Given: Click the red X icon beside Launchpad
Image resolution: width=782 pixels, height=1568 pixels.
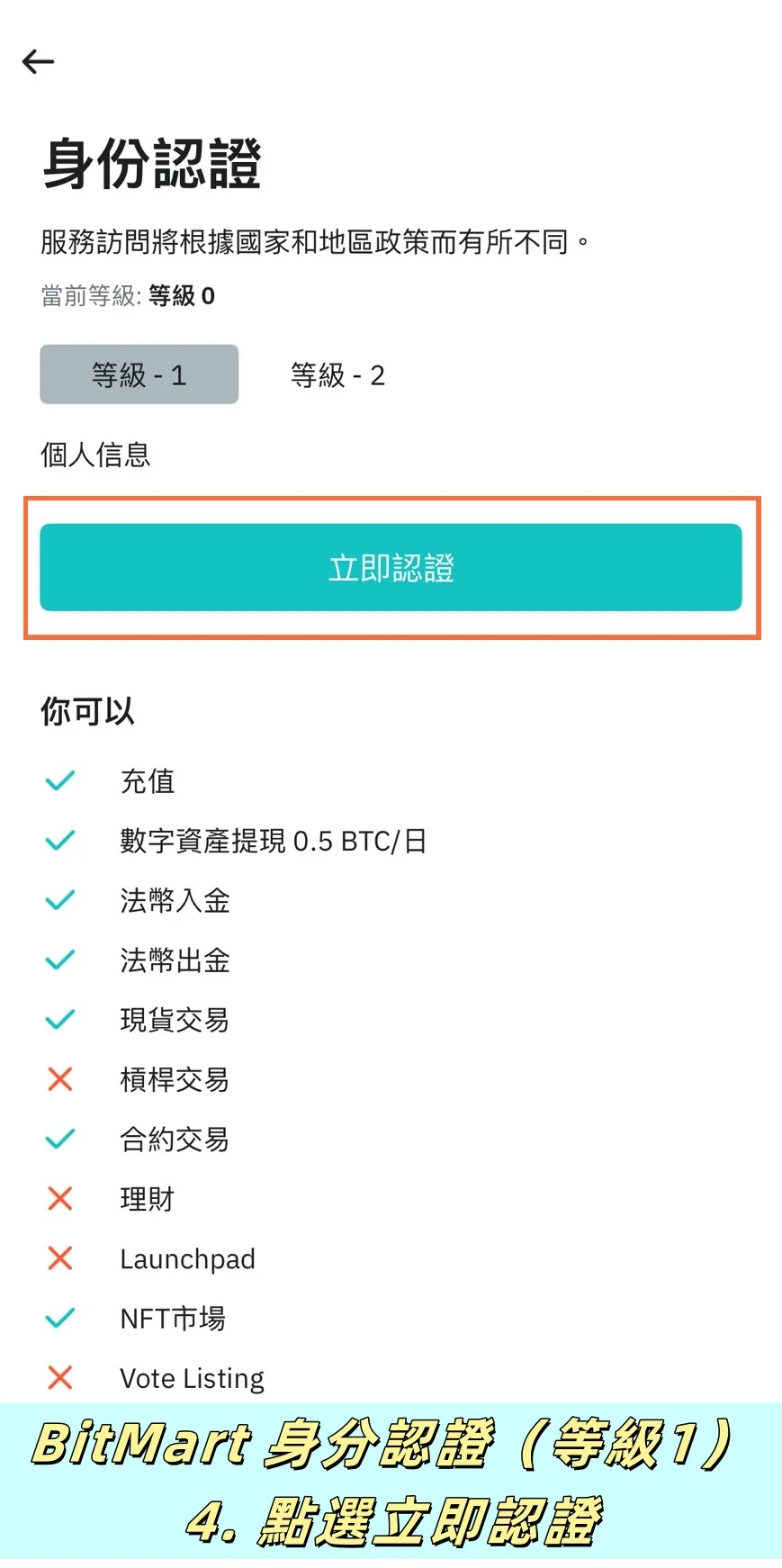Looking at the screenshot, I should (59, 1257).
